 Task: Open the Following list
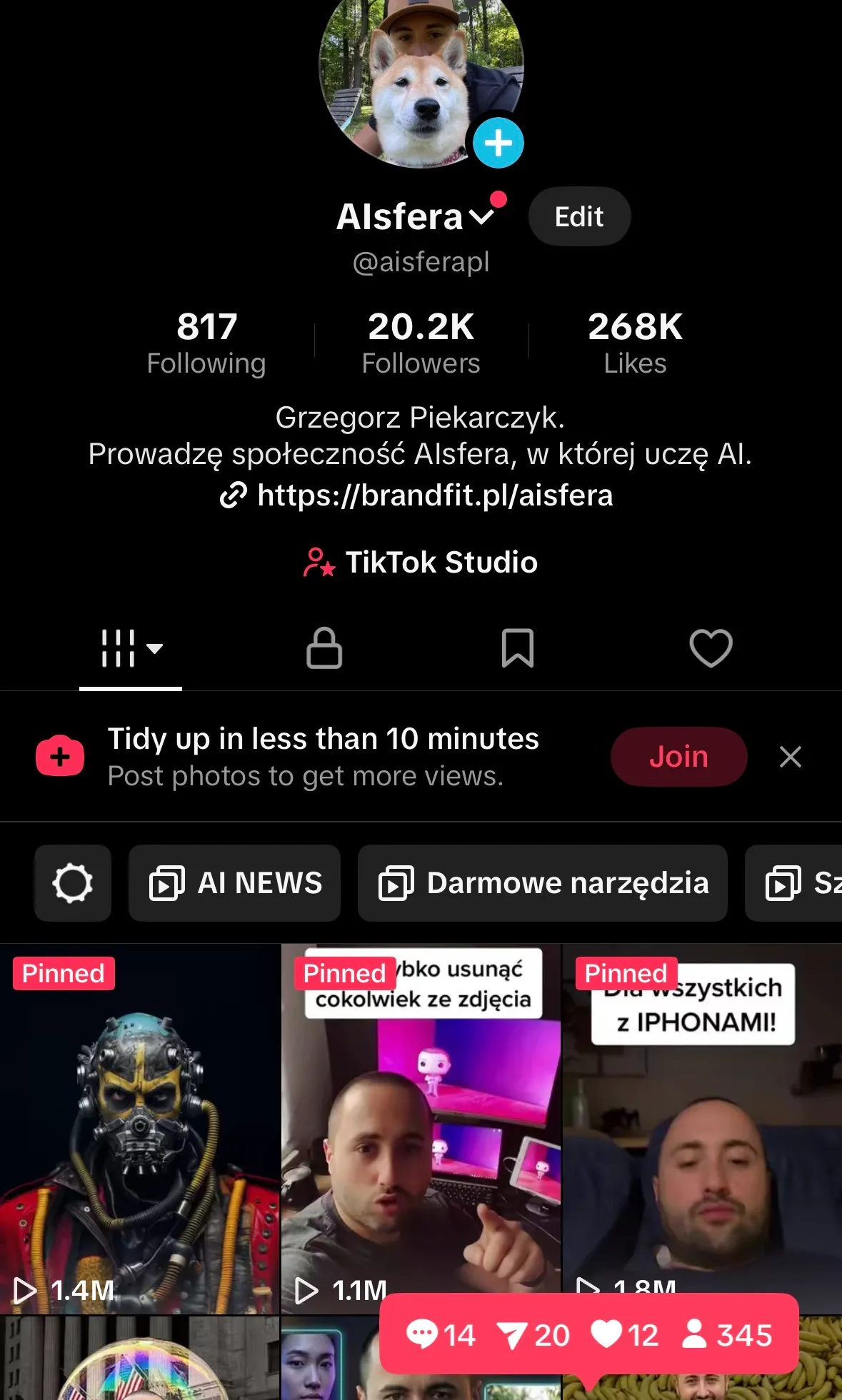[206, 343]
